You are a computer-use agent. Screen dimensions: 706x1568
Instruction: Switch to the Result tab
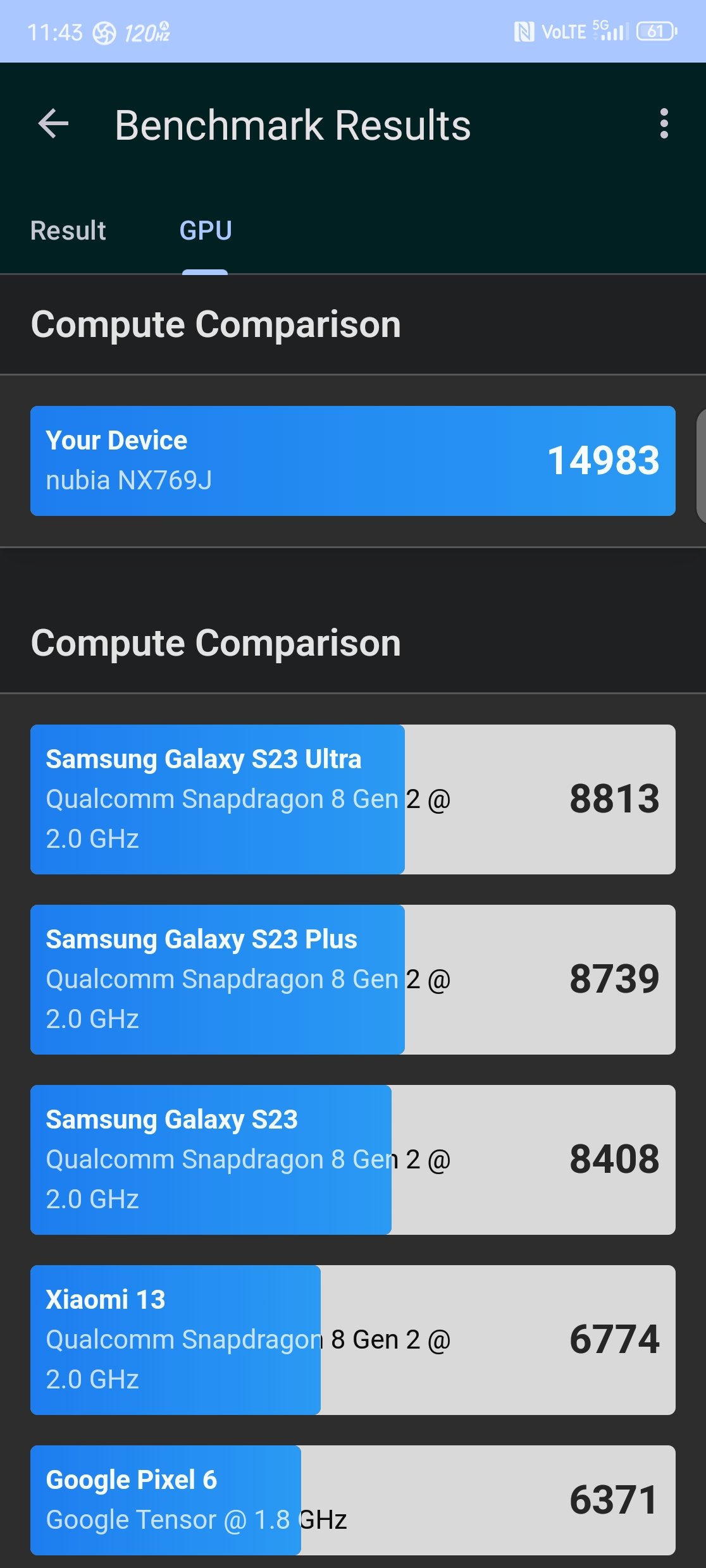click(68, 231)
